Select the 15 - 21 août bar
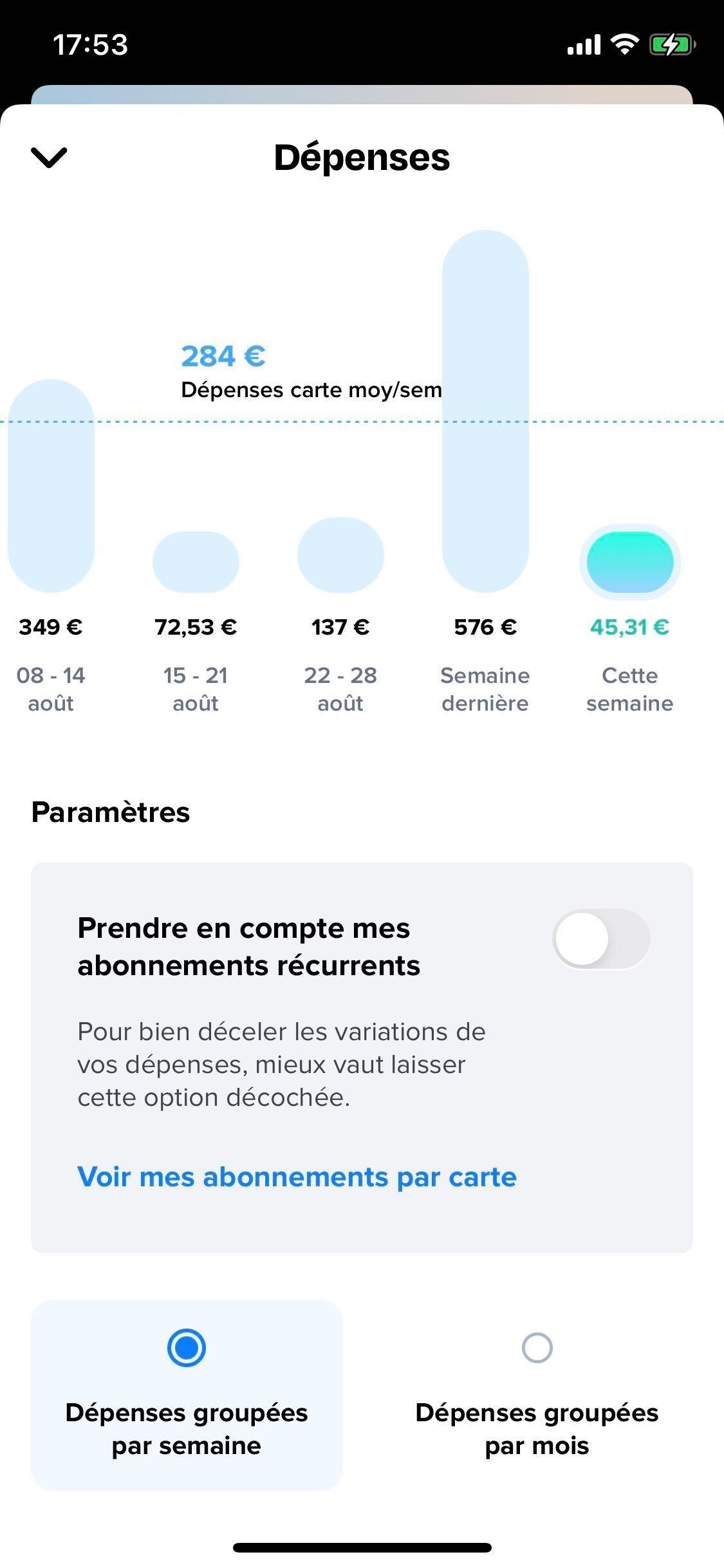Screen dimensions: 724x1568 pos(196,562)
